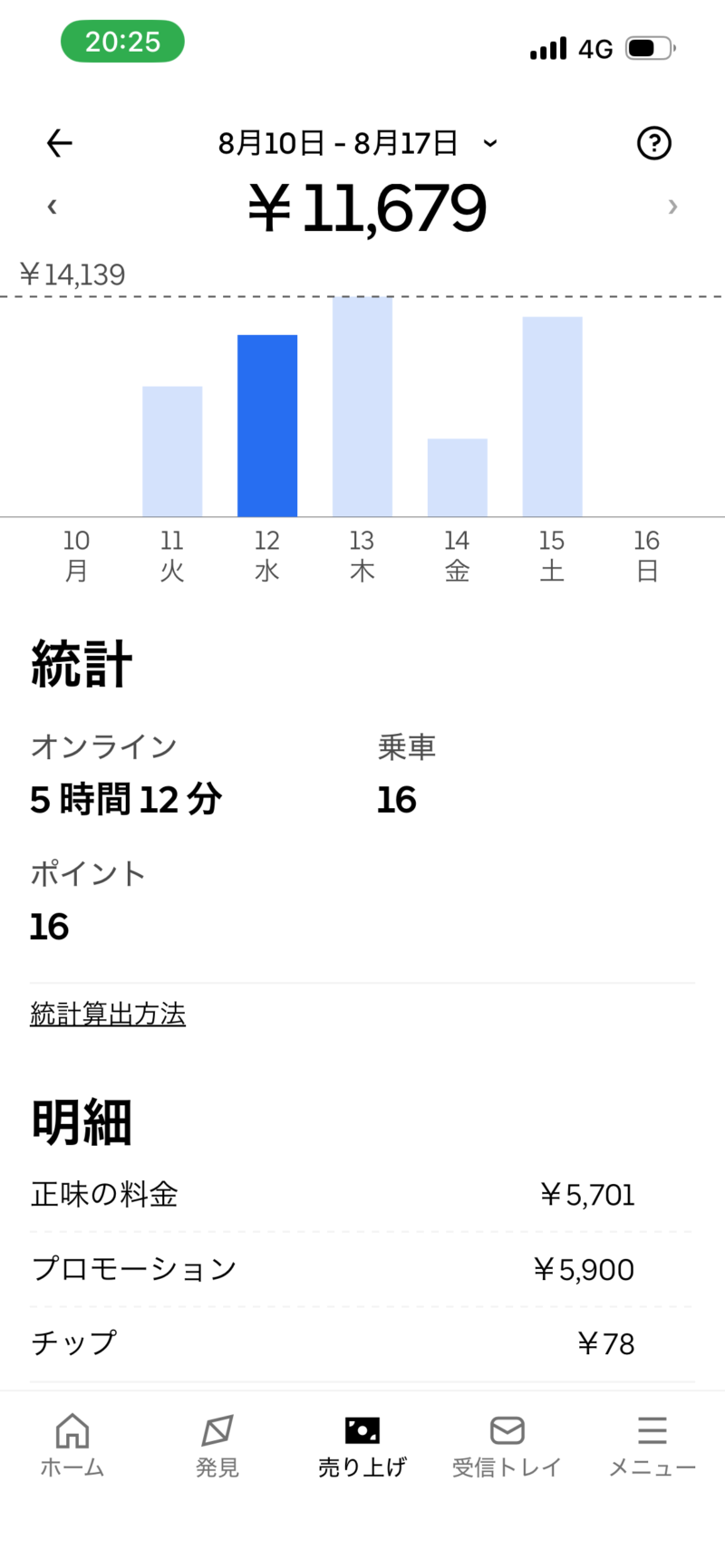
Task: Select the bar for 15 土
Action: [553, 417]
